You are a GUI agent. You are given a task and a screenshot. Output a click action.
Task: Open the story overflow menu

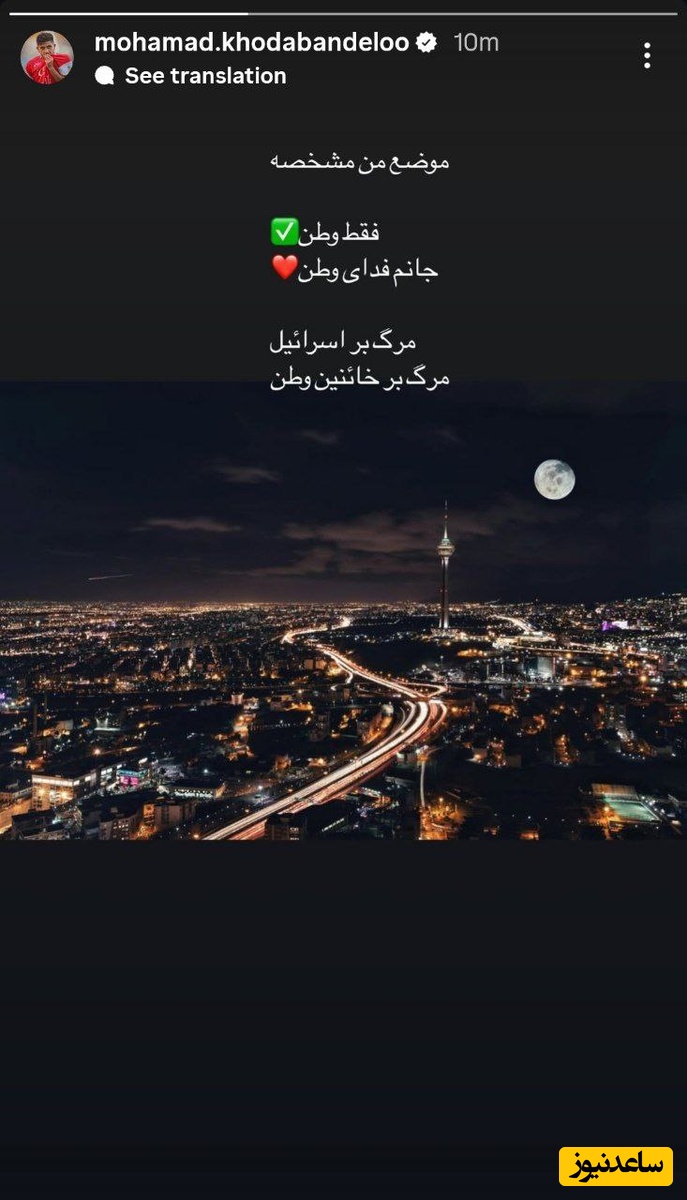point(647,56)
